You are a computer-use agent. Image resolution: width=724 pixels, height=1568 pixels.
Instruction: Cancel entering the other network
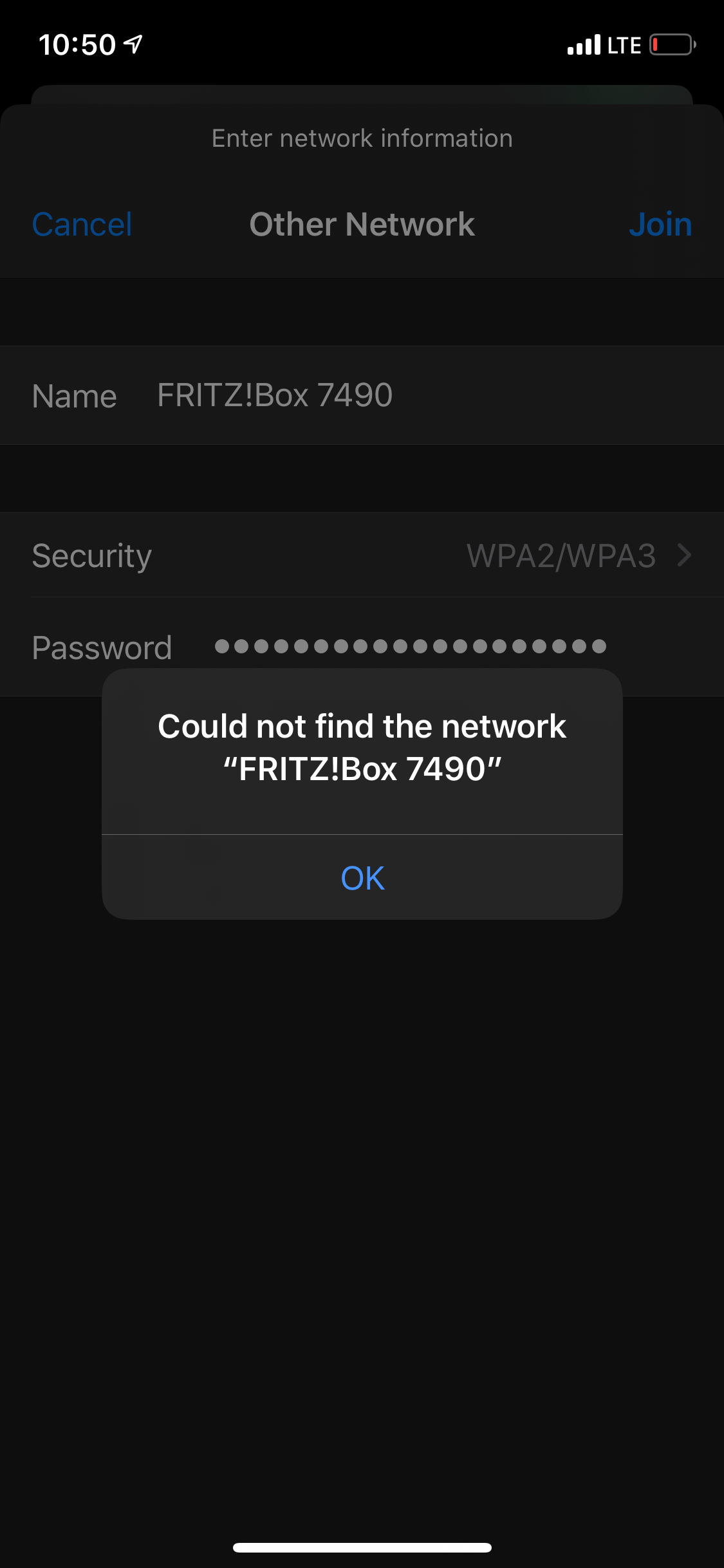(82, 225)
